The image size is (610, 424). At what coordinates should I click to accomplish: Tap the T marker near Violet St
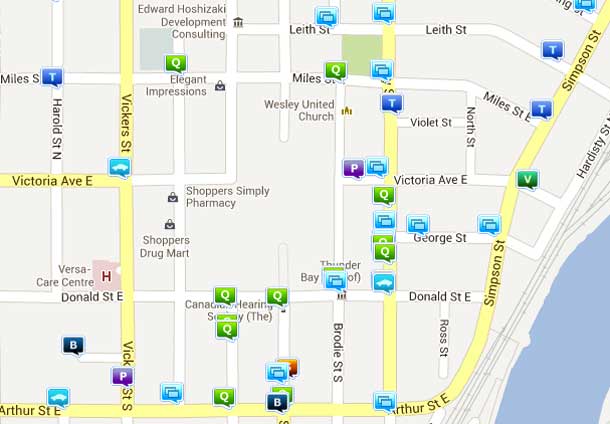(392, 103)
